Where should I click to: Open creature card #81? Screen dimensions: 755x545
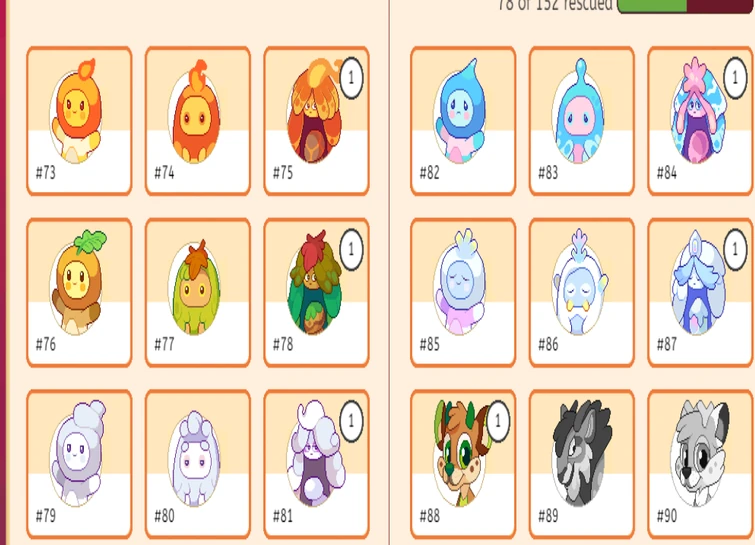[316, 463]
